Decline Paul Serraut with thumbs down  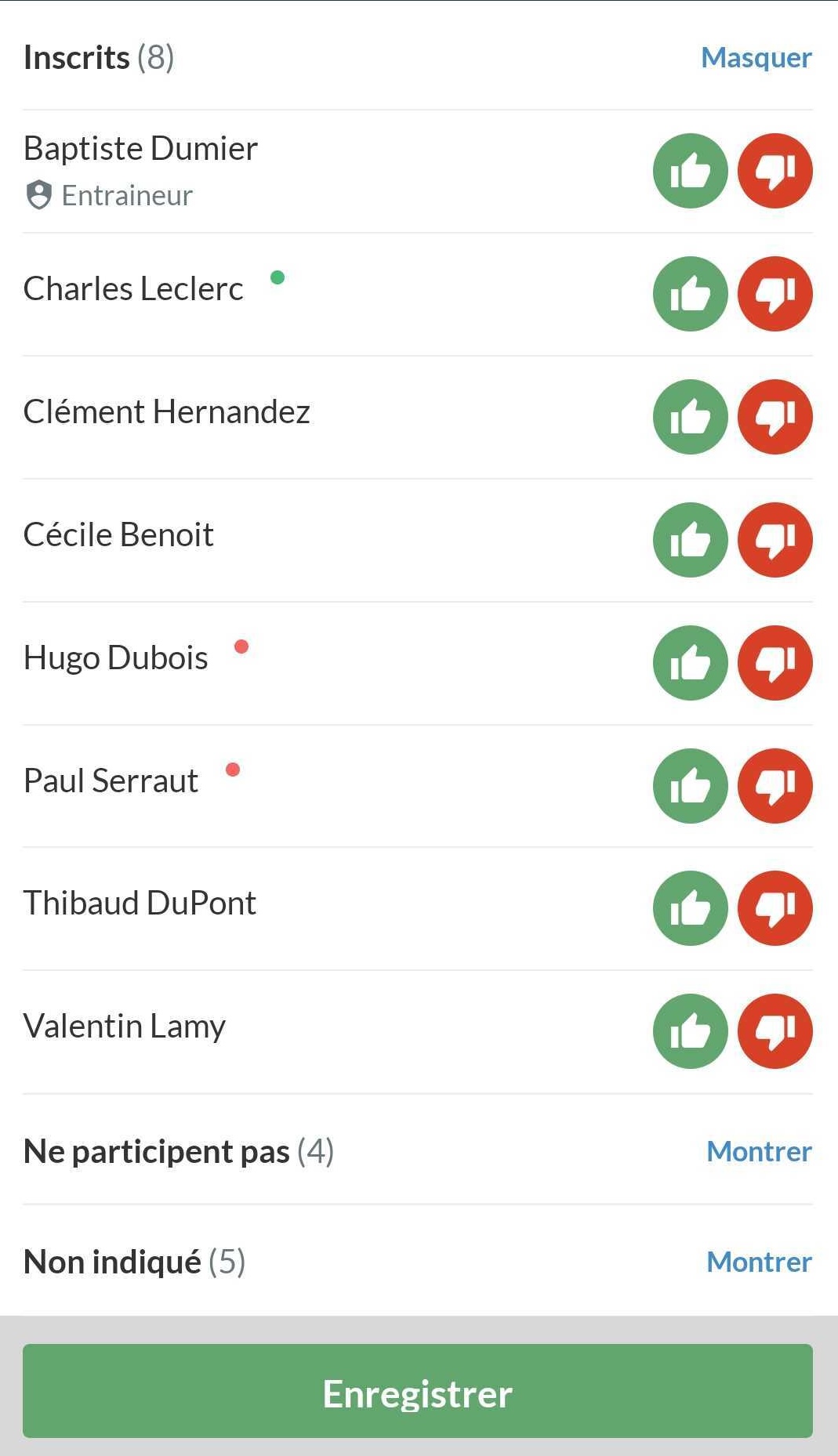tap(775, 786)
